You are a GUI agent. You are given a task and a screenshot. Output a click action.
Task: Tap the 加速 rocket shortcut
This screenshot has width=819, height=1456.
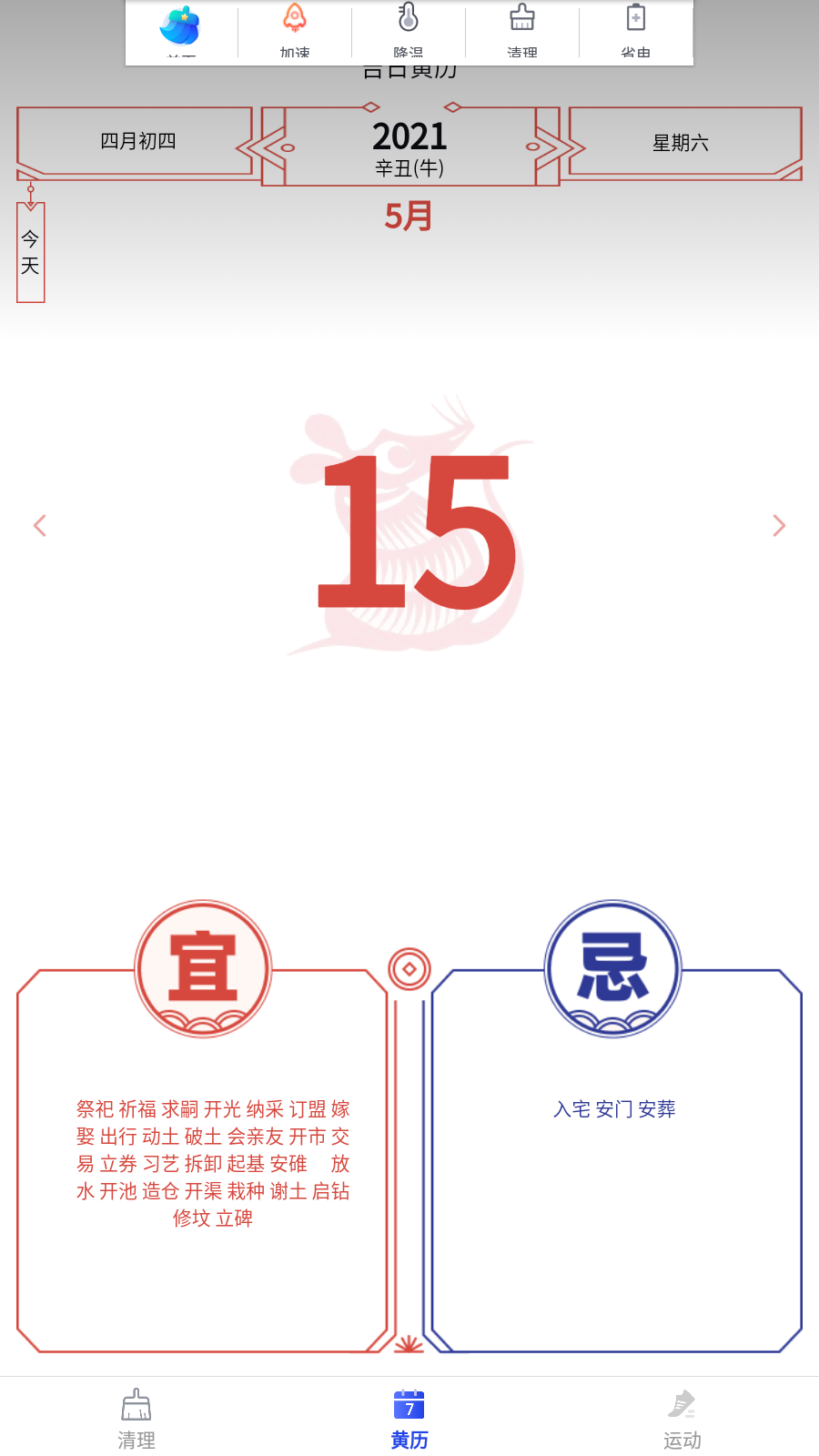click(x=295, y=30)
